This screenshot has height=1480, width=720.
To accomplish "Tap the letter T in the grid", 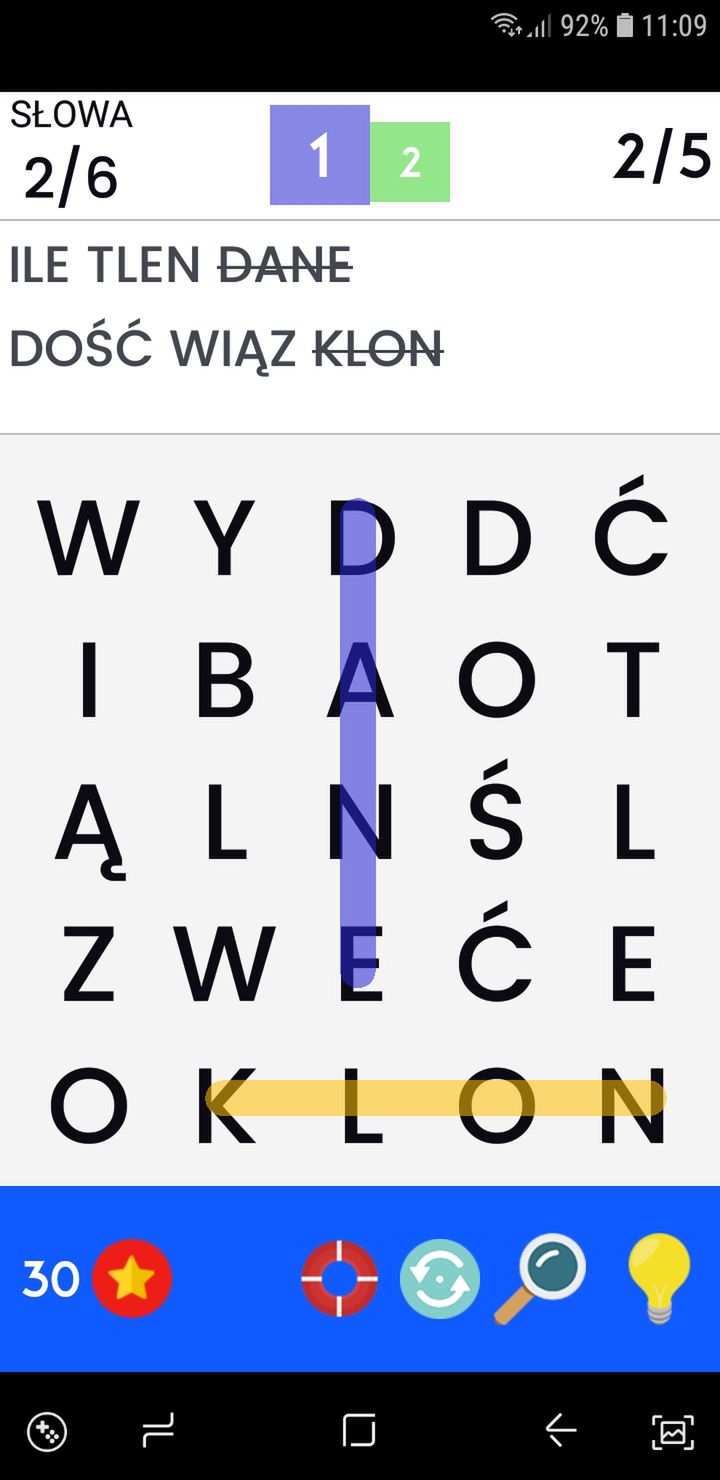I will (633, 681).
